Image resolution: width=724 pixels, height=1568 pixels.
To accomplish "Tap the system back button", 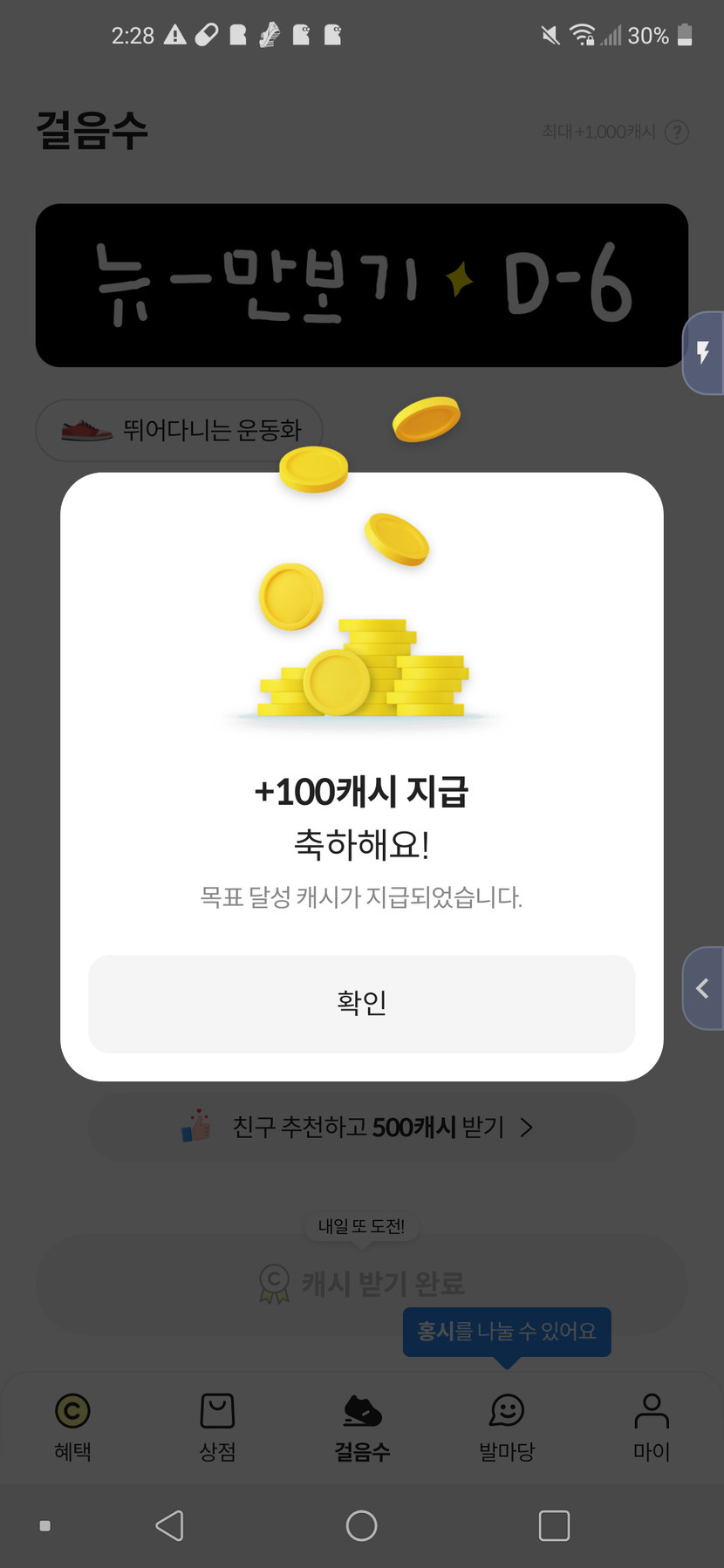I will pos(169,1525).
